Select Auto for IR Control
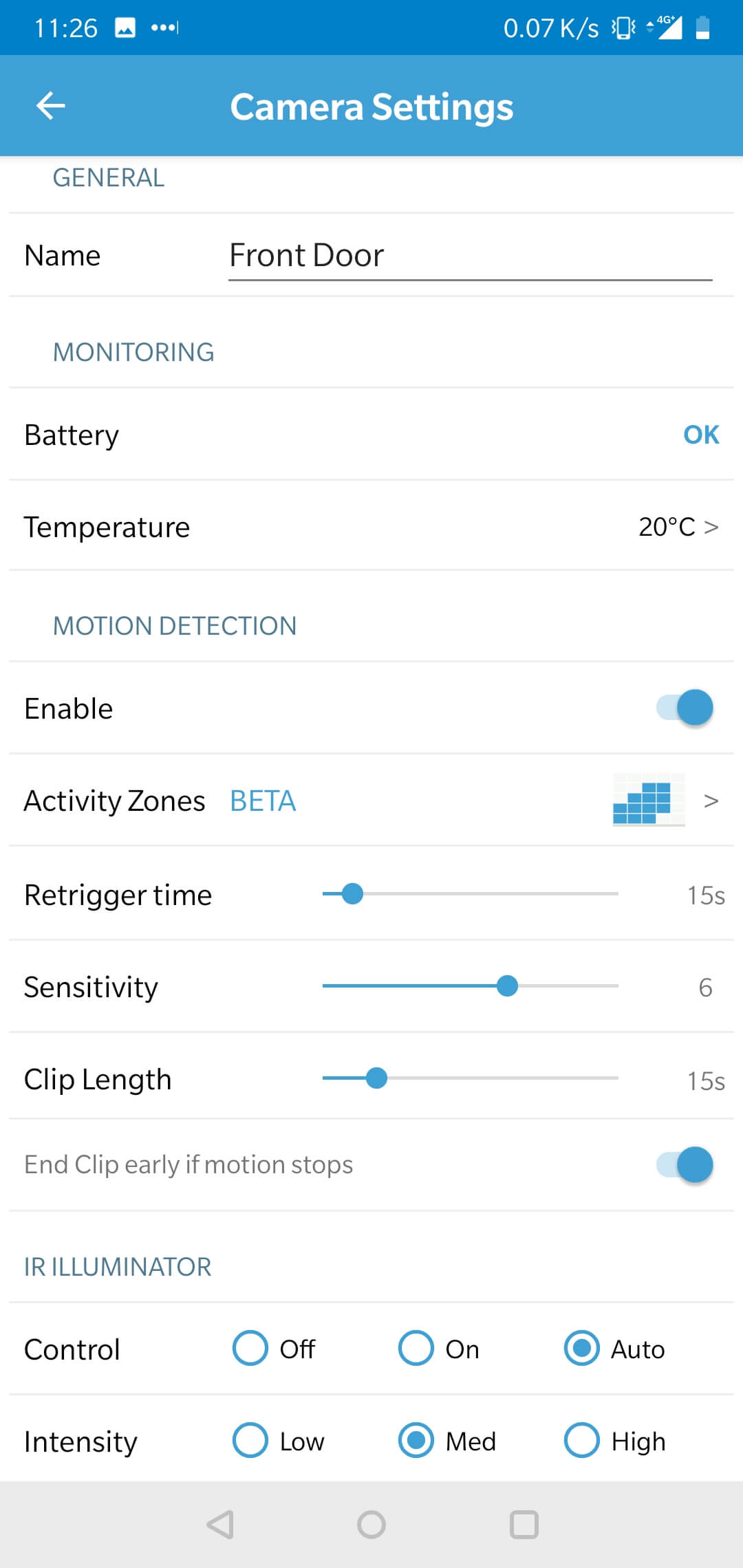The image size is (743, 1568). point(582,1349)
